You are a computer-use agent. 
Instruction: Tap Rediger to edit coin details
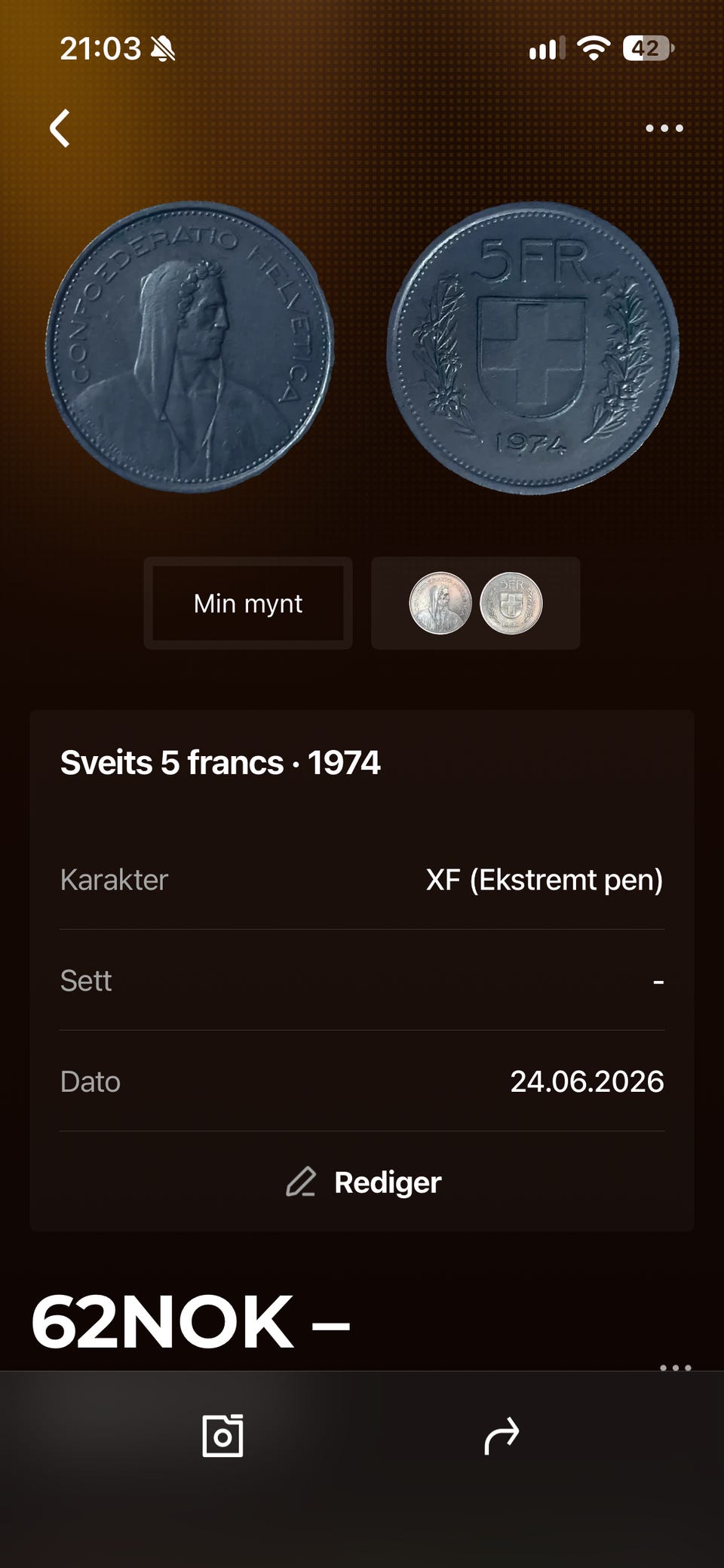pos(363,1182)
